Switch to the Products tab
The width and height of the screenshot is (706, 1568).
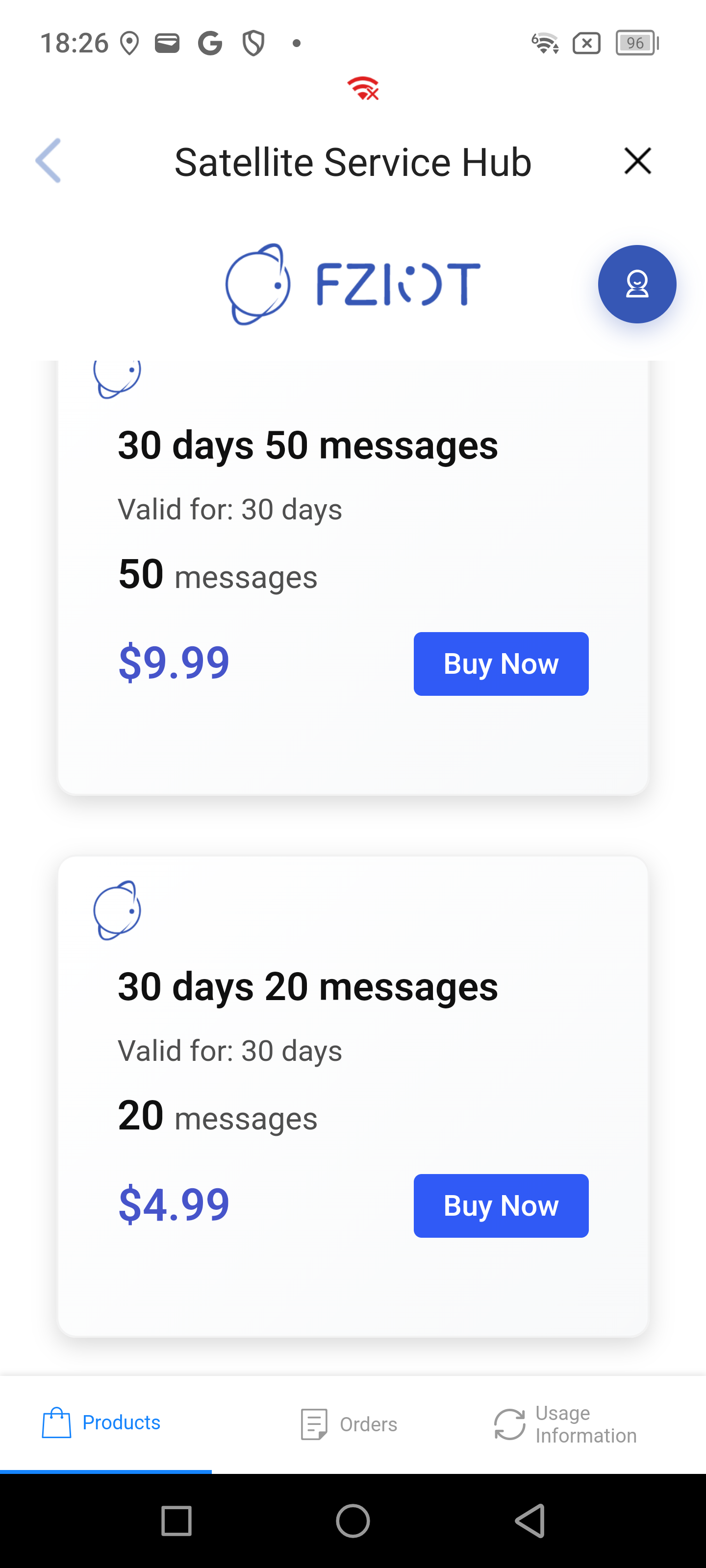pyautogui.click(x=101, y=1423)
